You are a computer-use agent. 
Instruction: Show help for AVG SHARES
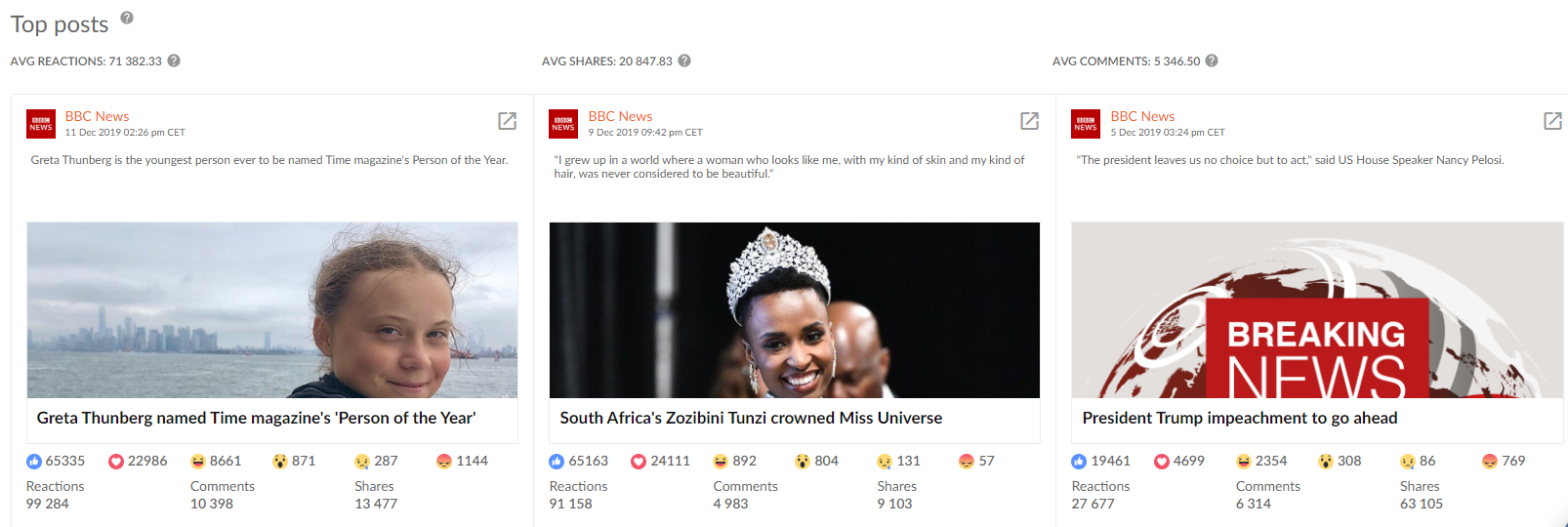point(684,61)
